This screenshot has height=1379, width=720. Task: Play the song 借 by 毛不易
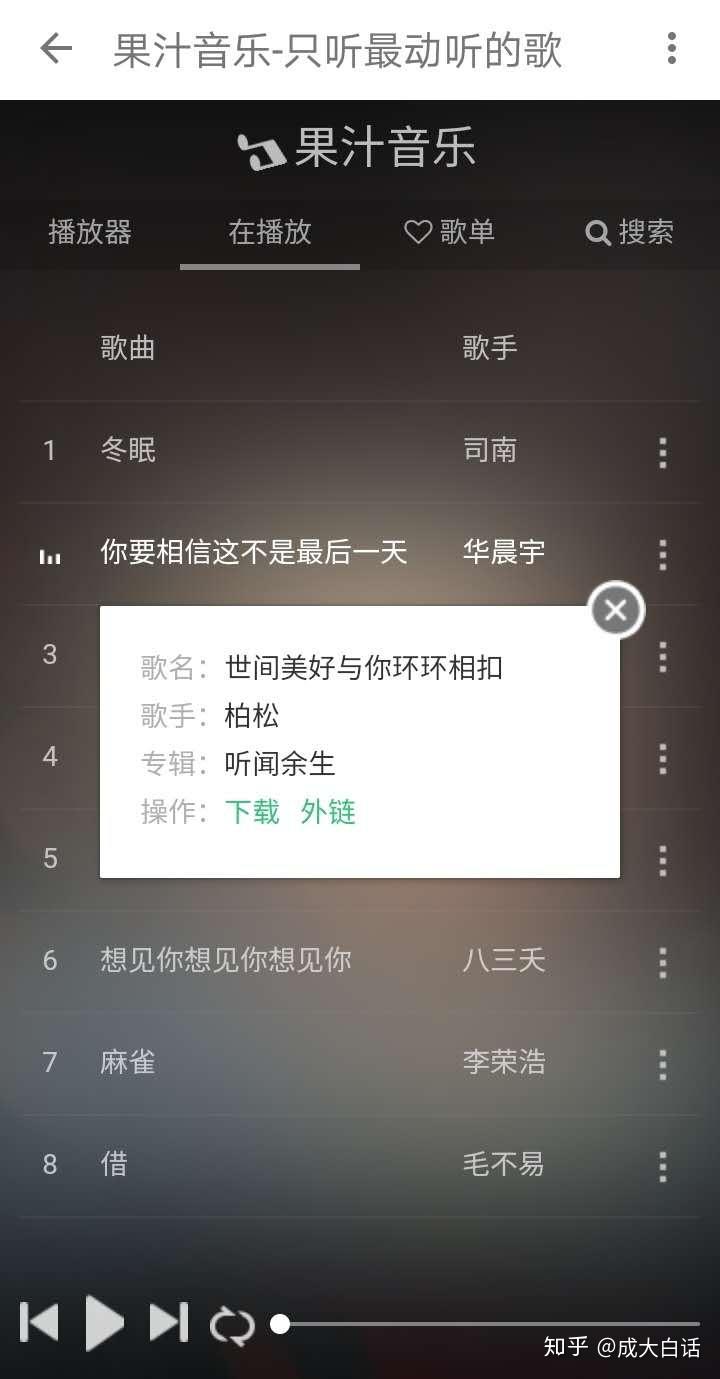point(114,1164)
